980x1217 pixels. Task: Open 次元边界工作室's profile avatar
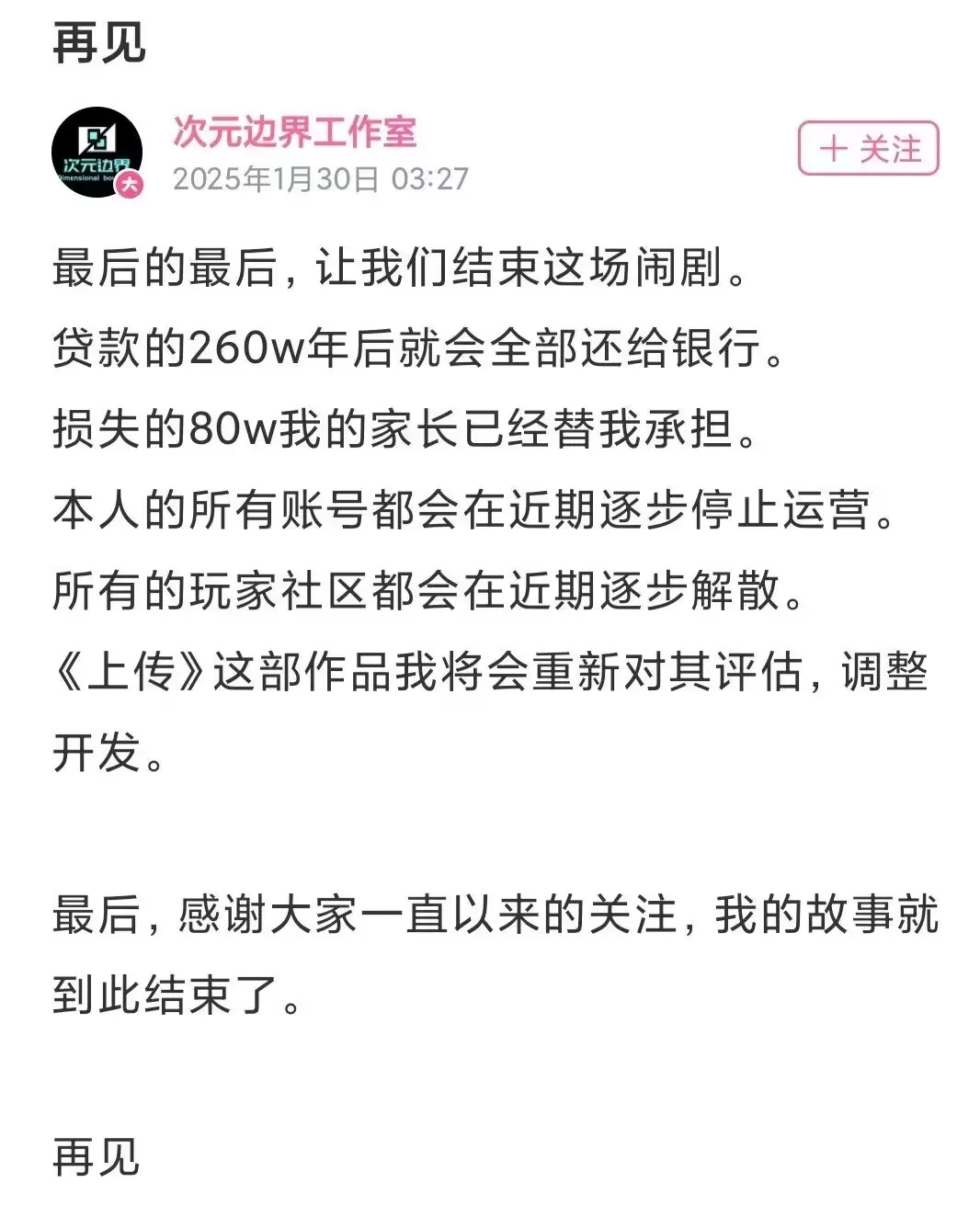pos(97,152)
